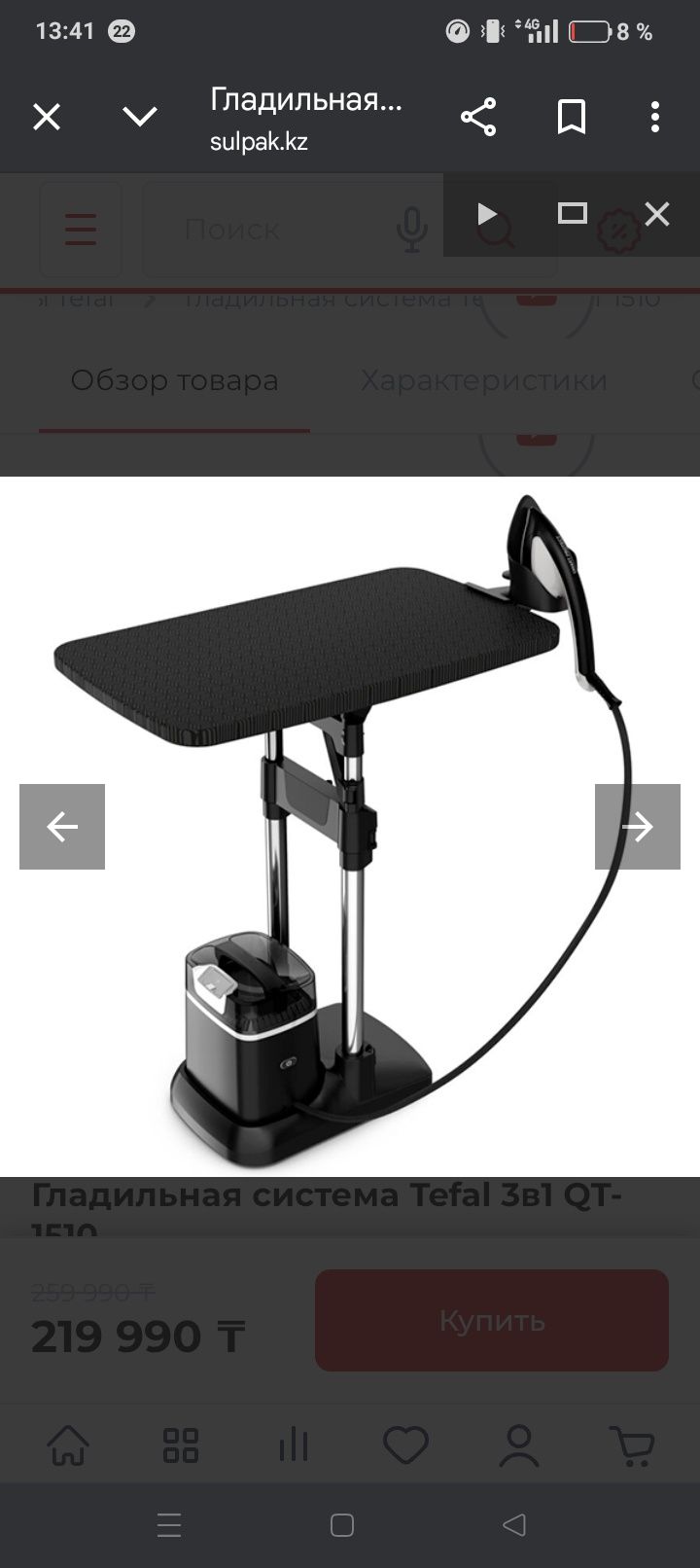Play the product image slideshow
Image resolution: width=700 pixels, height=1568 pixels.
[x=487, y=214]
